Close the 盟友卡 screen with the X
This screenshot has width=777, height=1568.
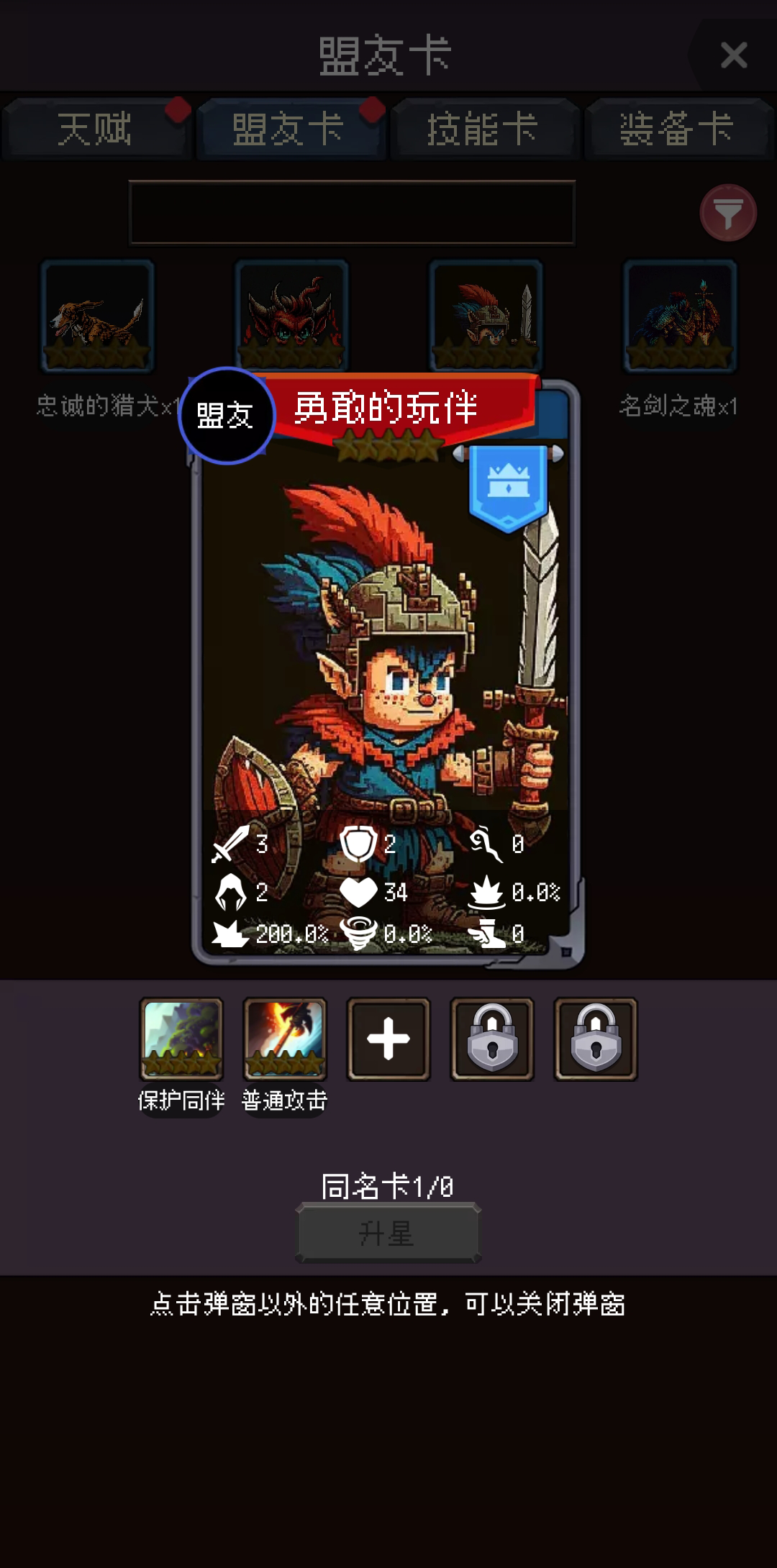pos(733,55)
